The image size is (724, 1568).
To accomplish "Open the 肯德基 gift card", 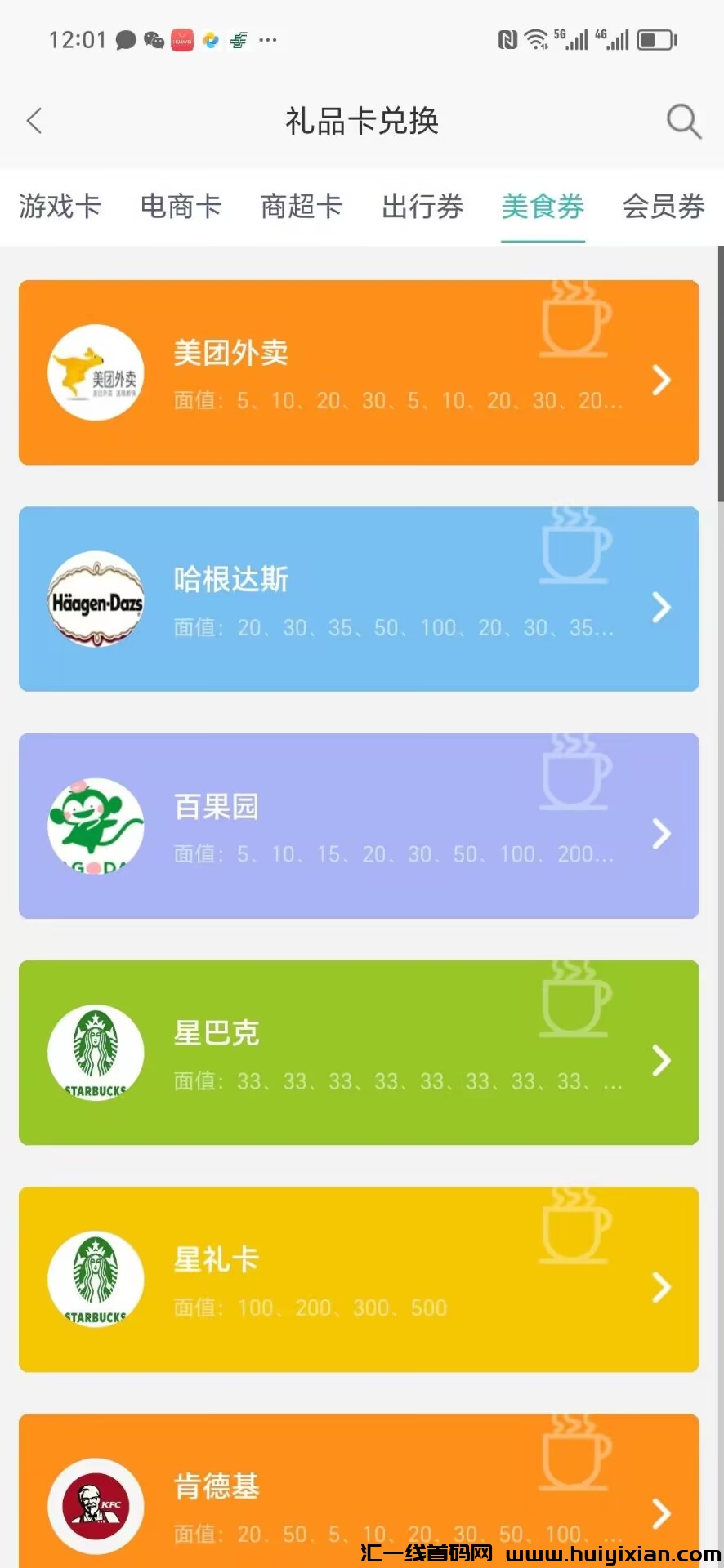I will (359, 1494).
